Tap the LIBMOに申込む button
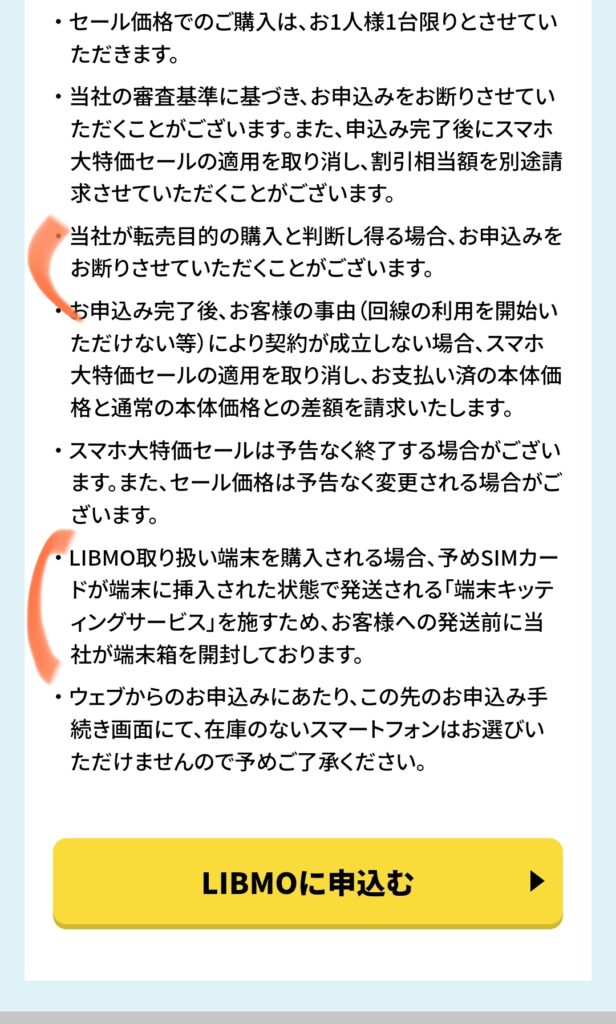Image resolution: width=616 pixels, height=1024 pixels. click(307, 882)
